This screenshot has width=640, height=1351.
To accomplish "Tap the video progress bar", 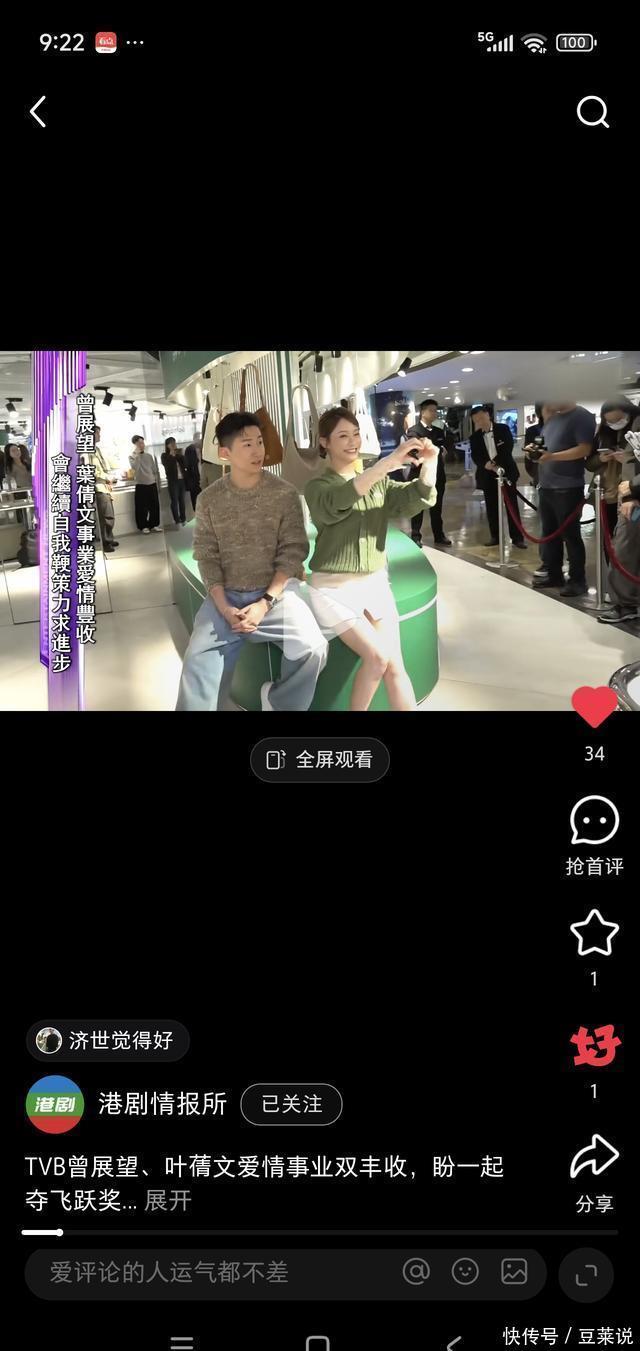I will 320,1232.
